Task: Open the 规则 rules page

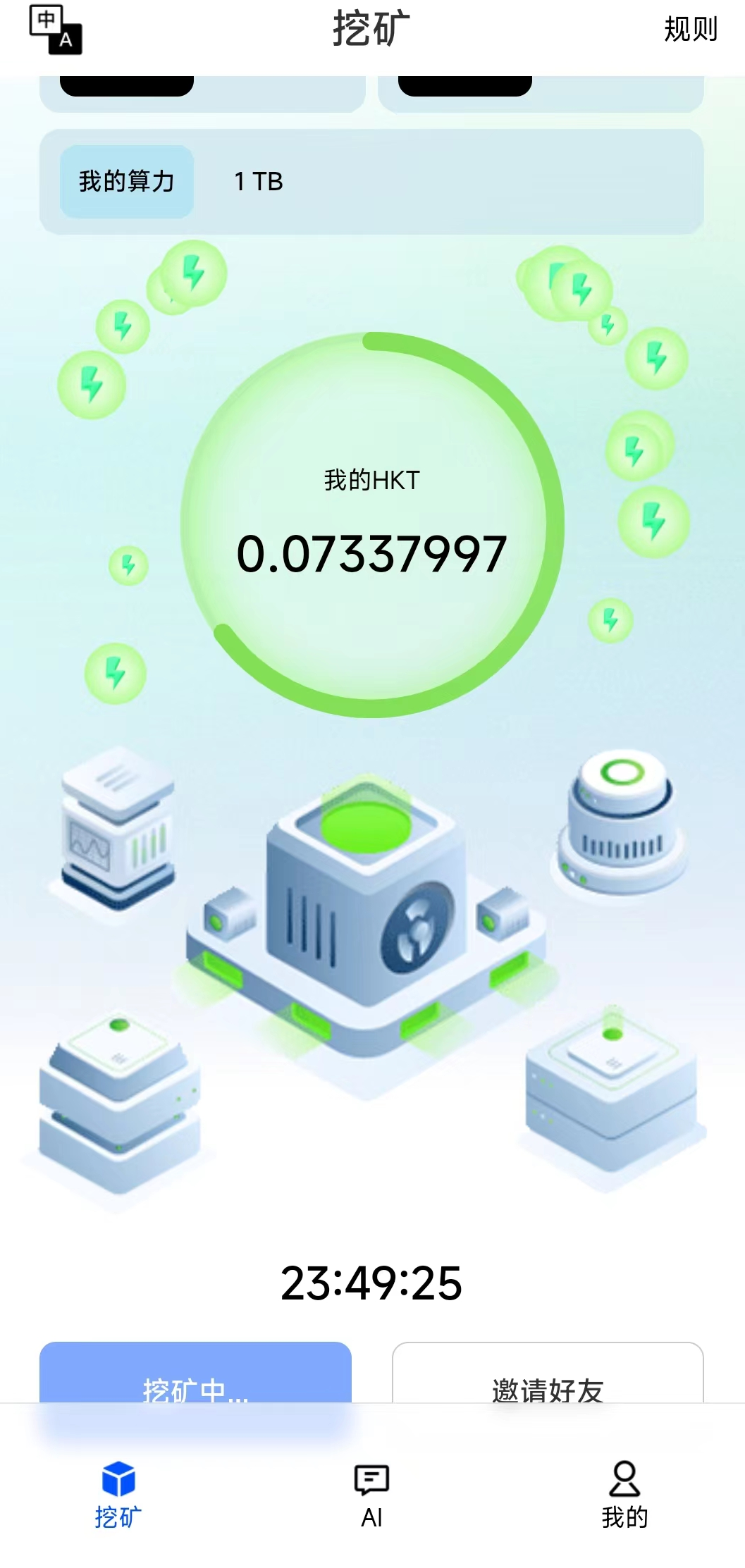Action: click(x=690, y=29)
